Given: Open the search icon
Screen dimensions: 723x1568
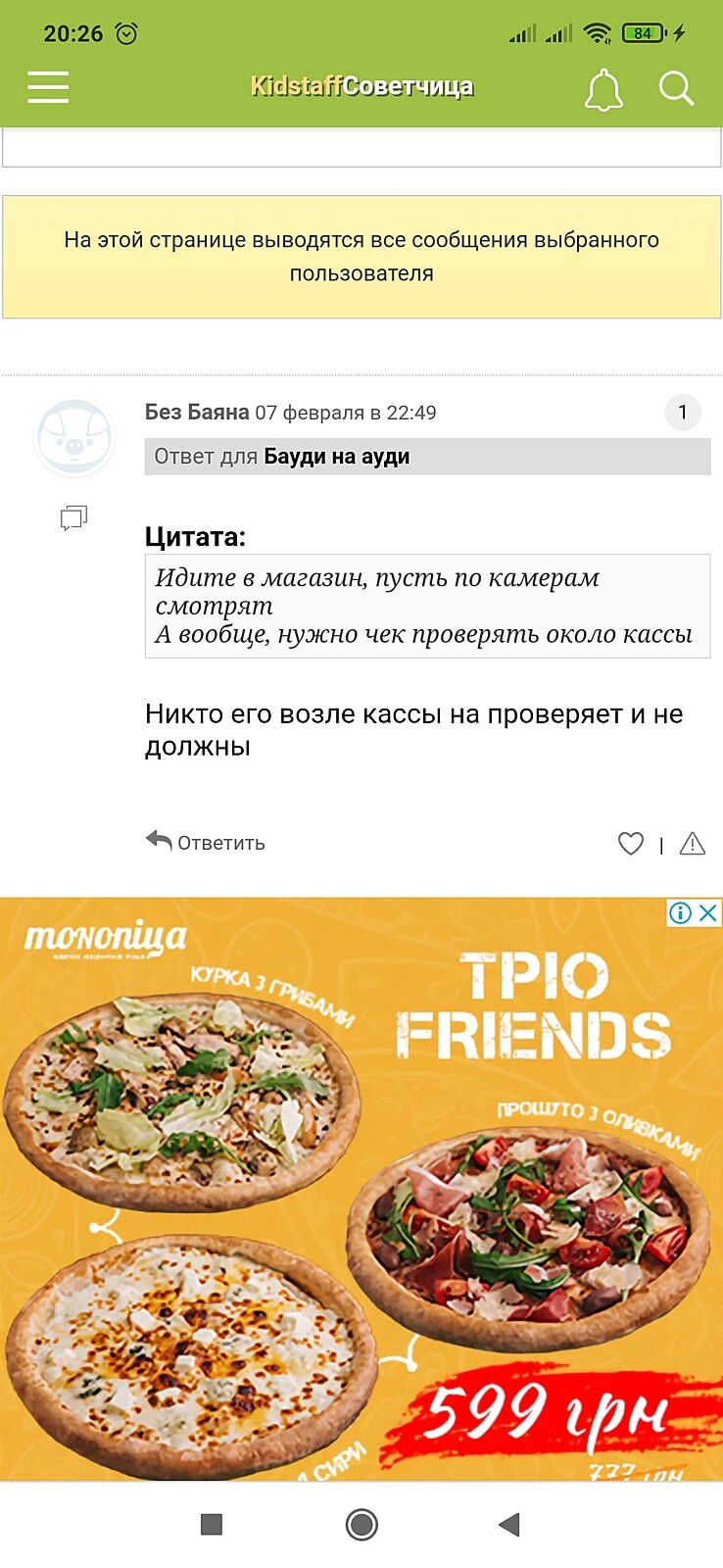Looking at the screenshot, I should tap(676, 88).
